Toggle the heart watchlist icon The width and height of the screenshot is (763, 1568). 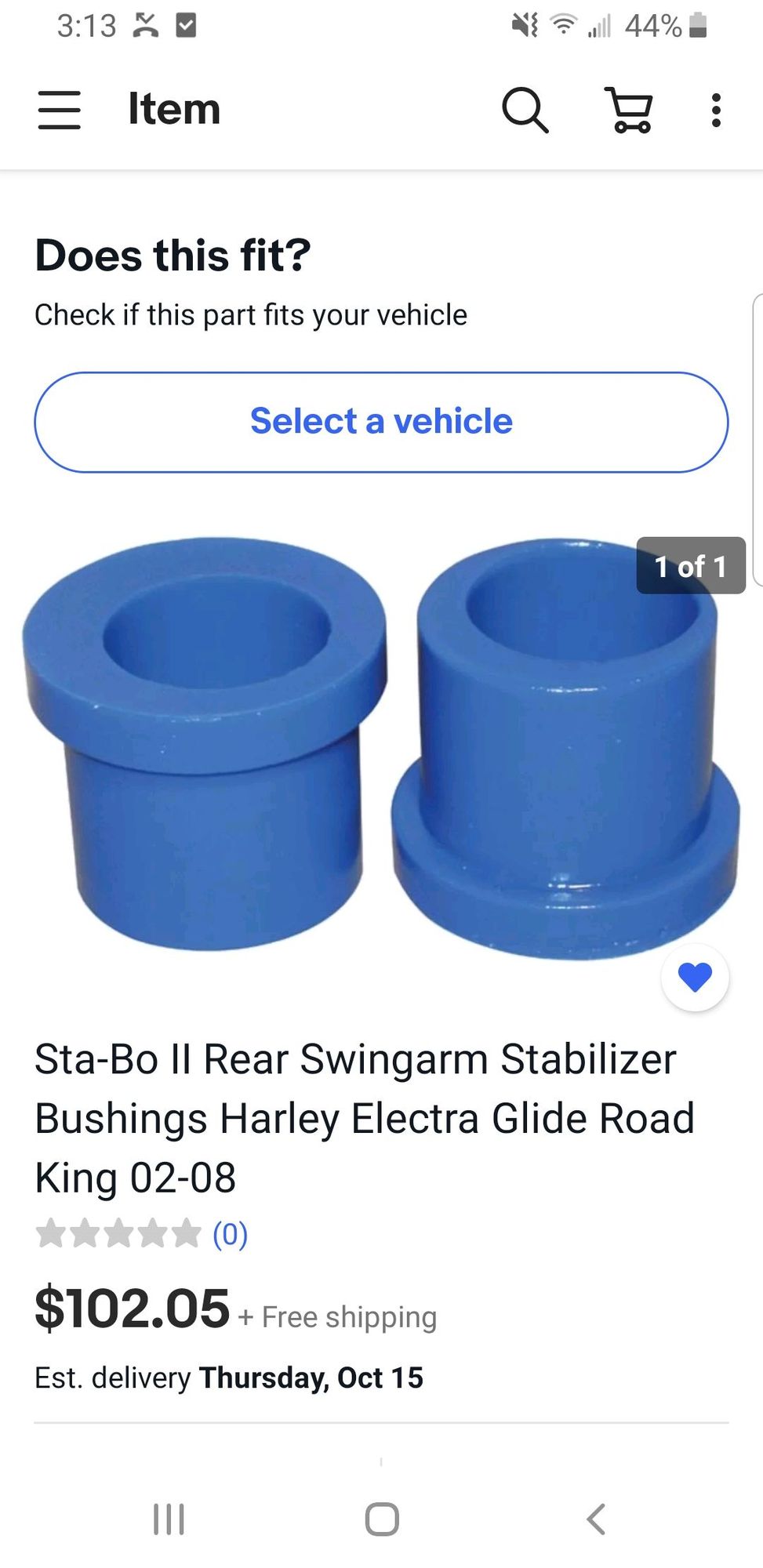[x=695, y=977]
